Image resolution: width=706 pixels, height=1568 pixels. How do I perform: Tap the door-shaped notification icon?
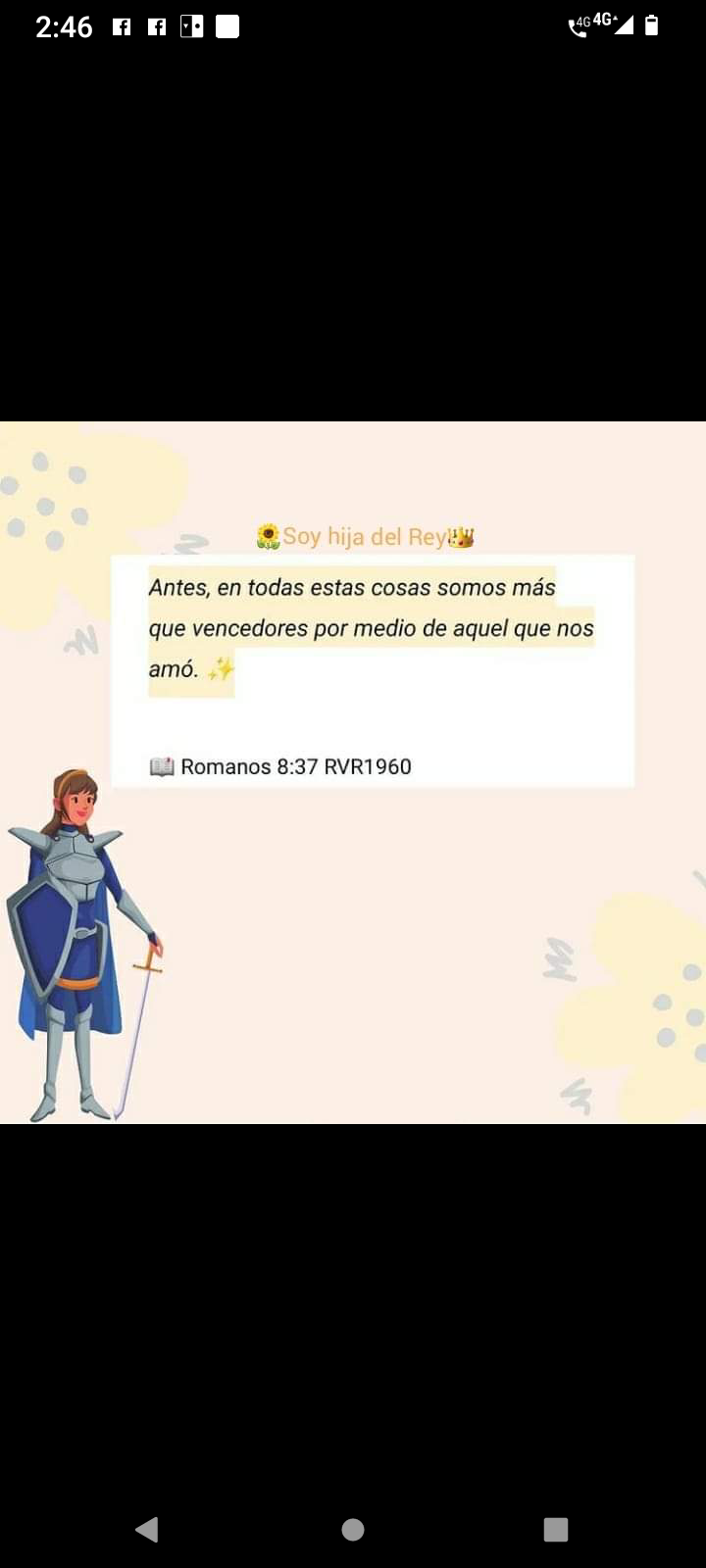pos(192,26)
